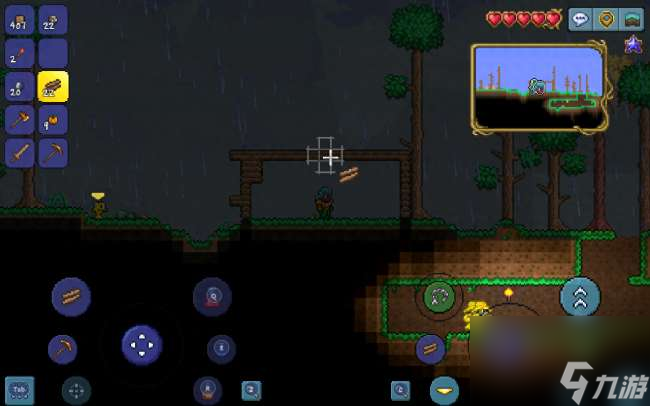Use the quick mana potion button
650x406 pixels.
(212, 296)
